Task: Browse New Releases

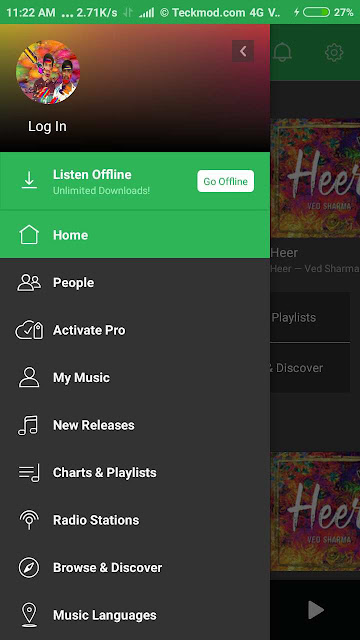Action: point(135,425)
